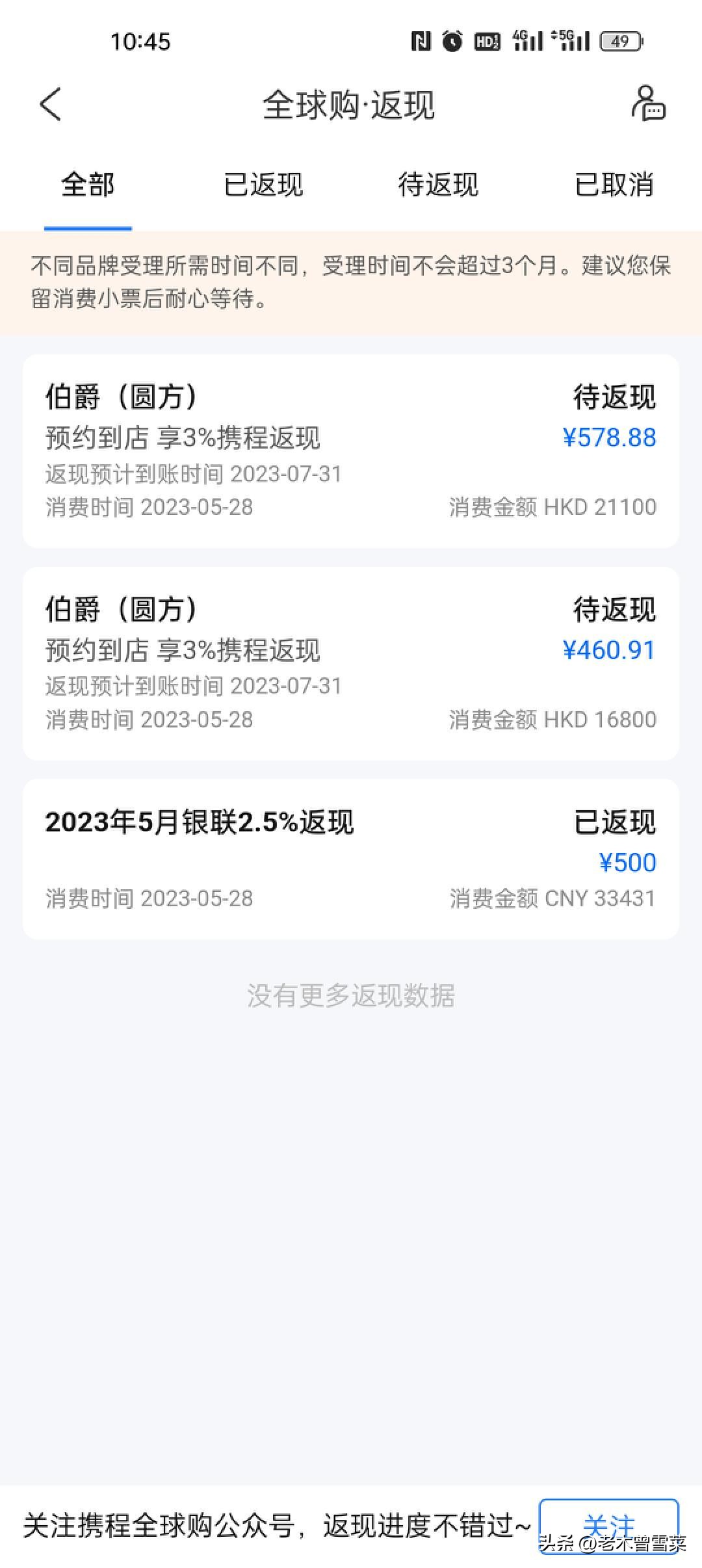Screen dimensions: 702x1568
Task: Switch to the 已取消 tab
Action: click(x=614, y=185)
